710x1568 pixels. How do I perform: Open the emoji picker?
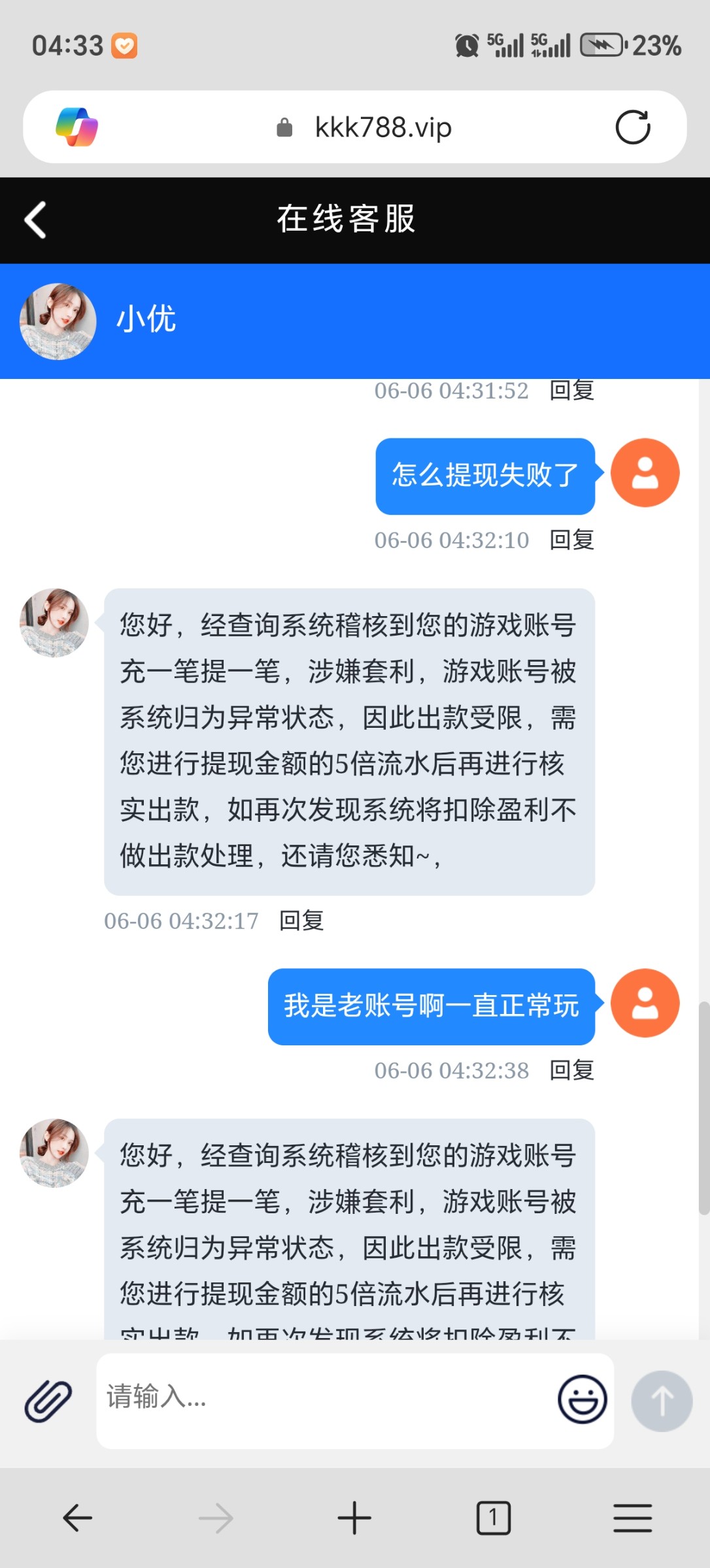[x=582, y=1399]
